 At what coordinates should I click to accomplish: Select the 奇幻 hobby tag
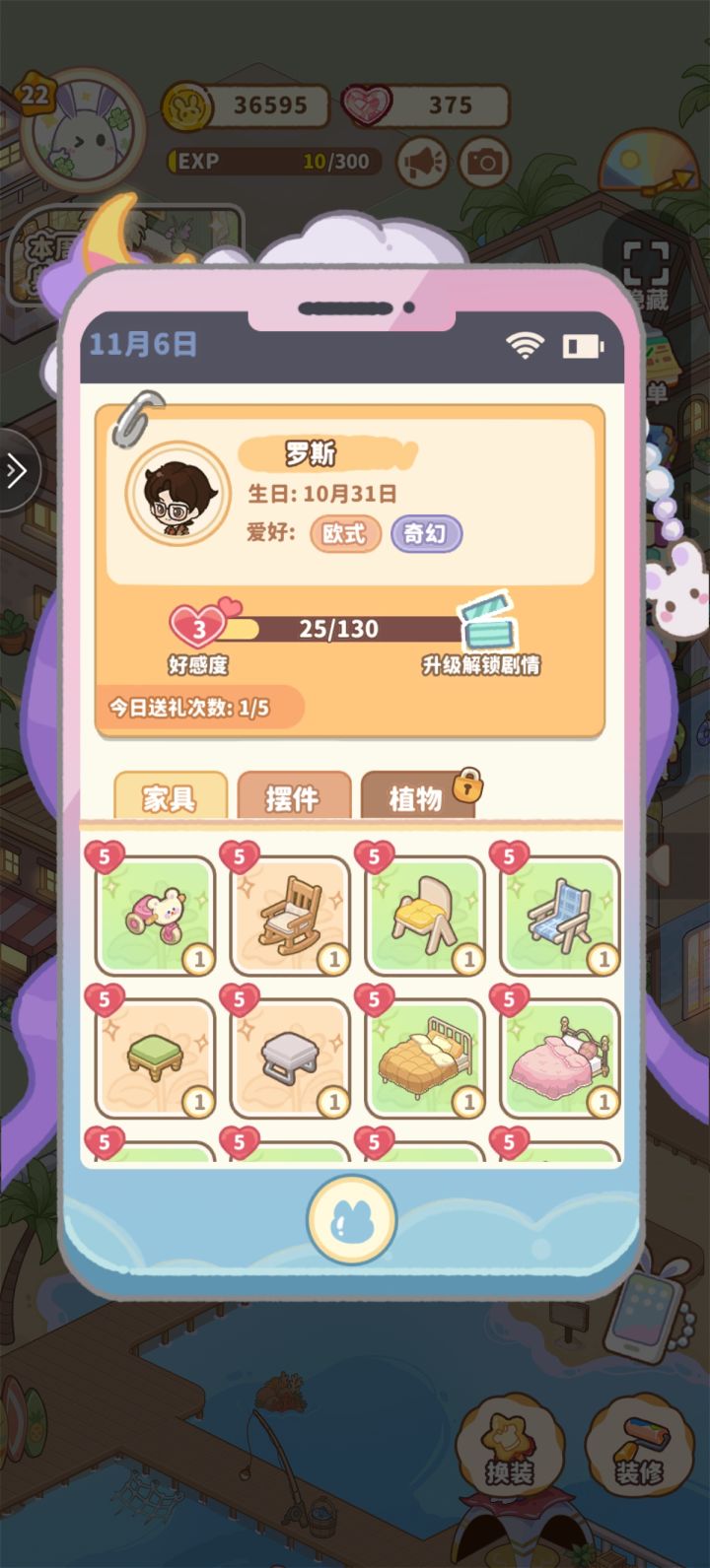[426, 534]
